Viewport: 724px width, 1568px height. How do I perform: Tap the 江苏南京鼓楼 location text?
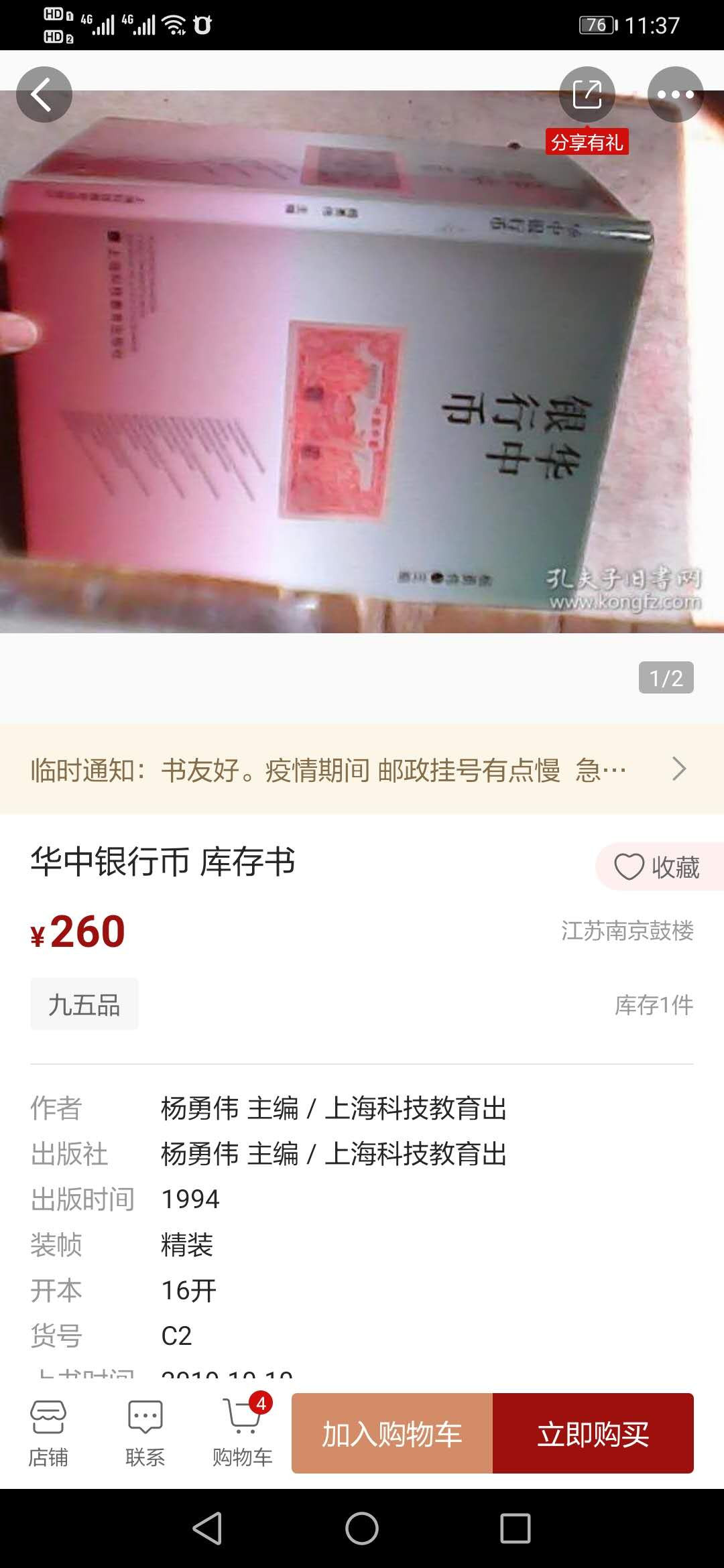[x=627, y=931]
